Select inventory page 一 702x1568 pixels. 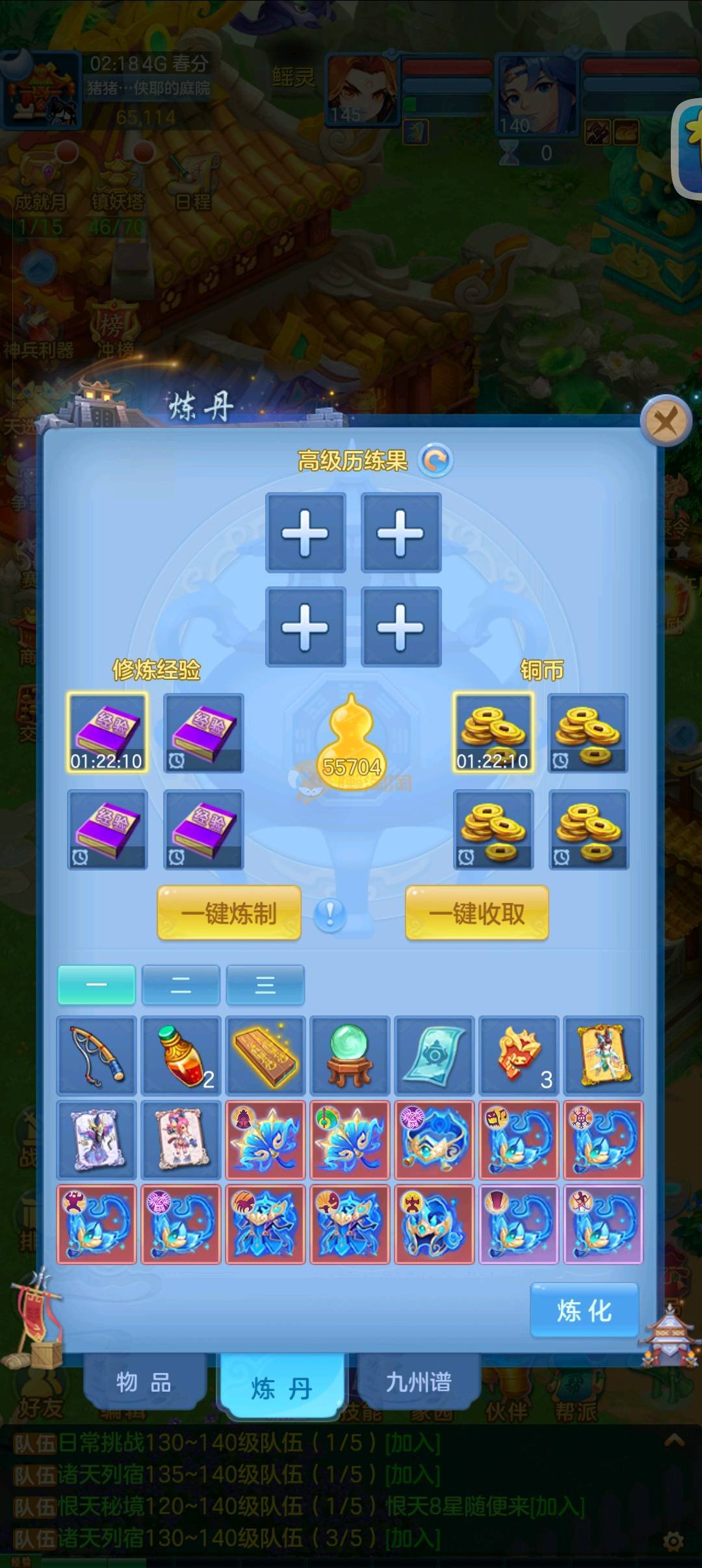pyautogui.click(x=96, y=985)
